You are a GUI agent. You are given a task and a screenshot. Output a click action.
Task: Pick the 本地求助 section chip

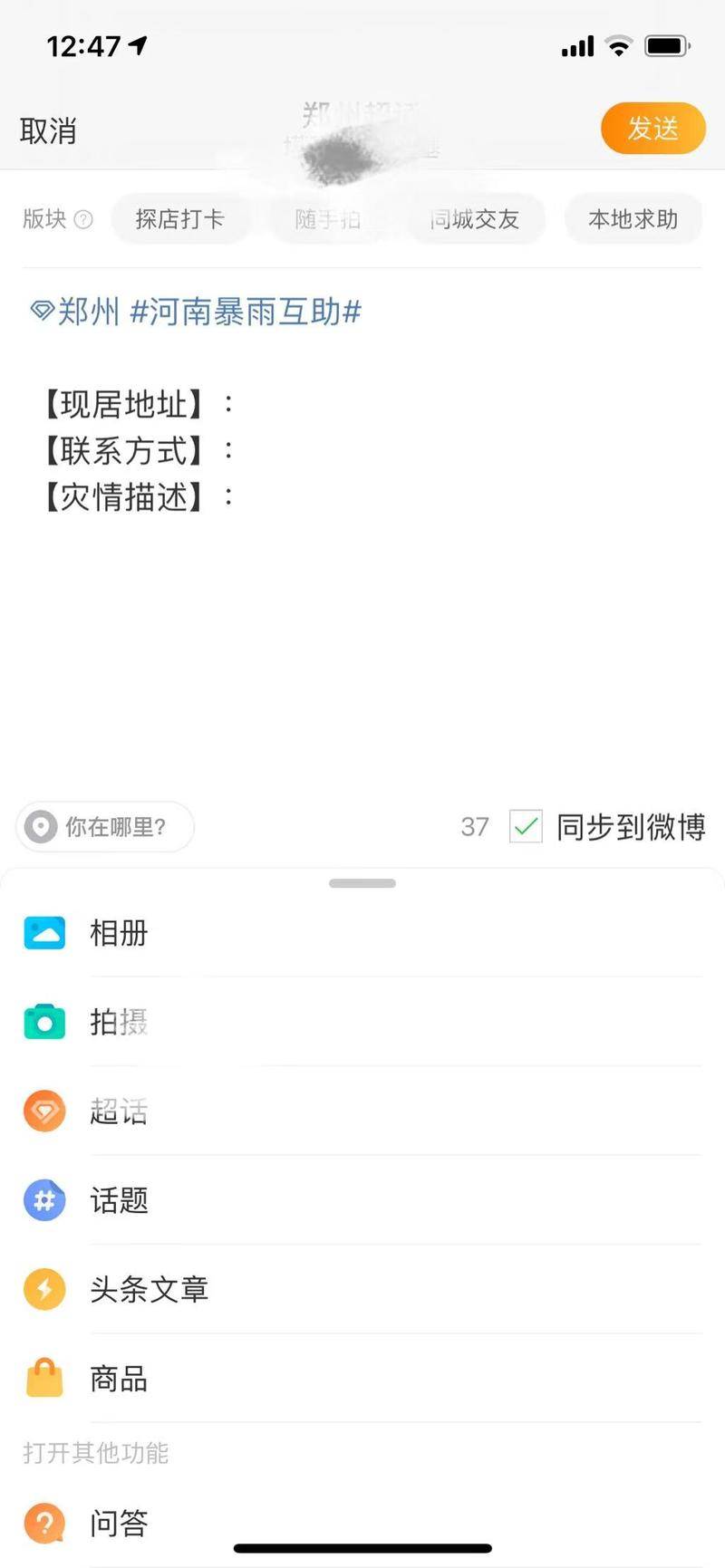[633, 219]
